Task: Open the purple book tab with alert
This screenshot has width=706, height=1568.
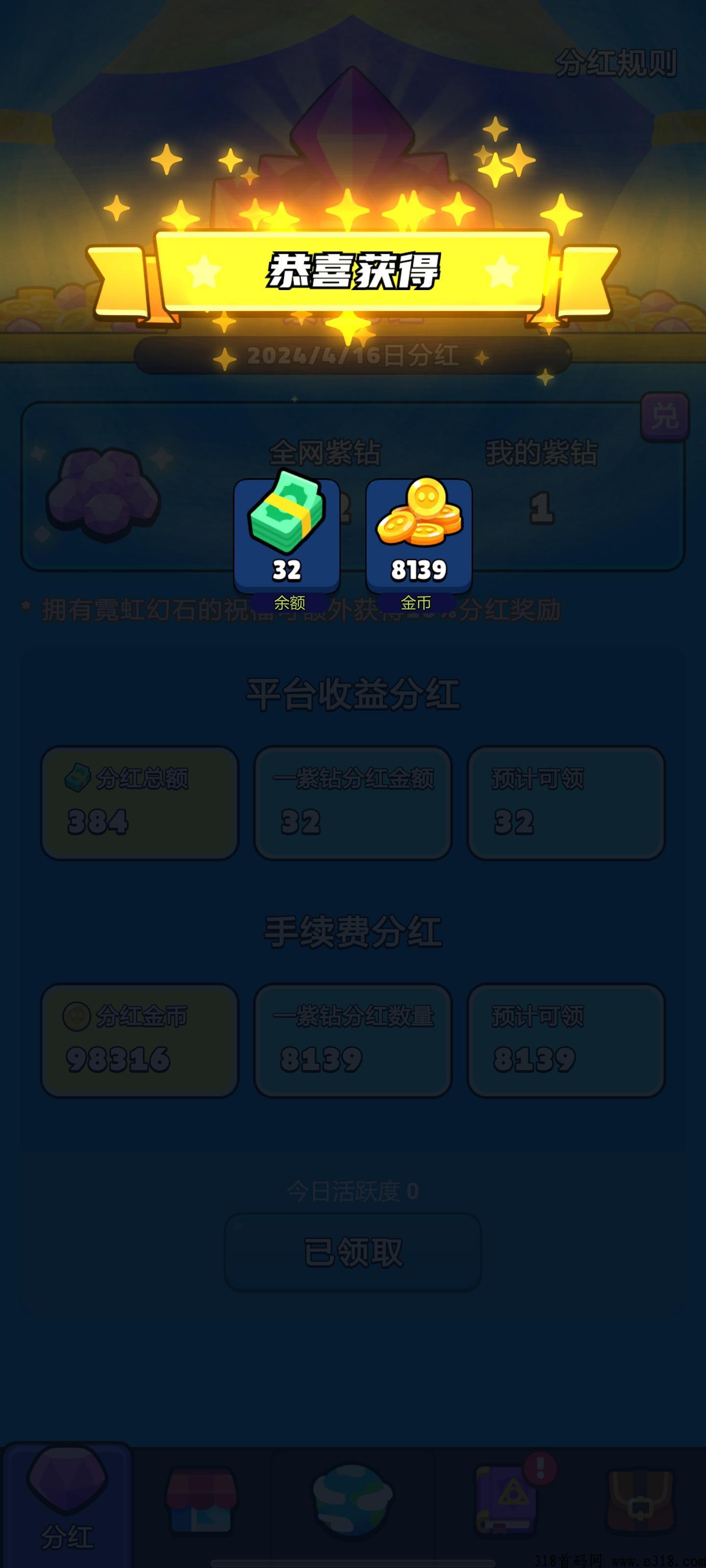Action: pos(507,1501)
